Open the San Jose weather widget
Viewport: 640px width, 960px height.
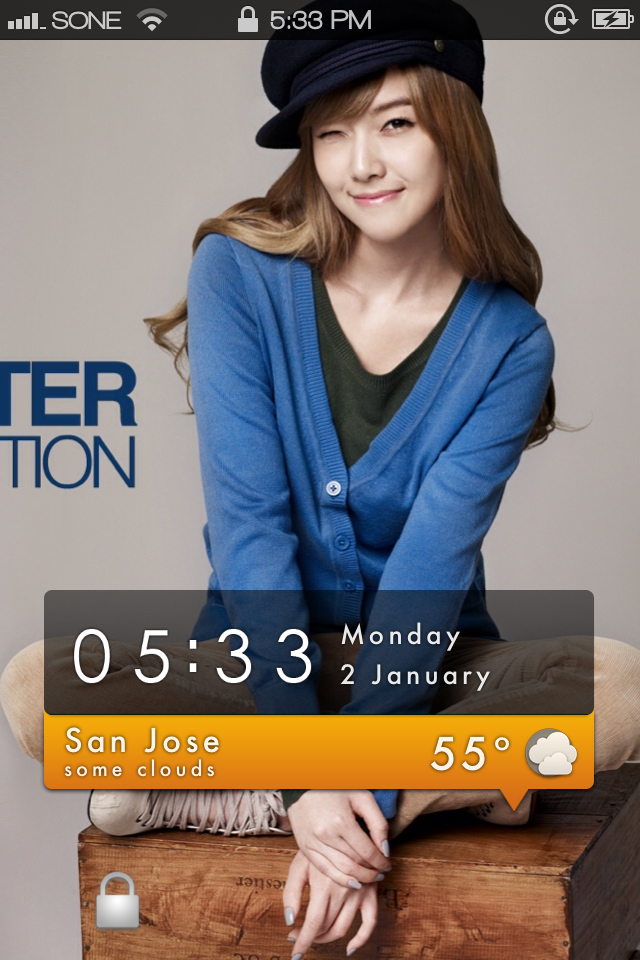318,753
